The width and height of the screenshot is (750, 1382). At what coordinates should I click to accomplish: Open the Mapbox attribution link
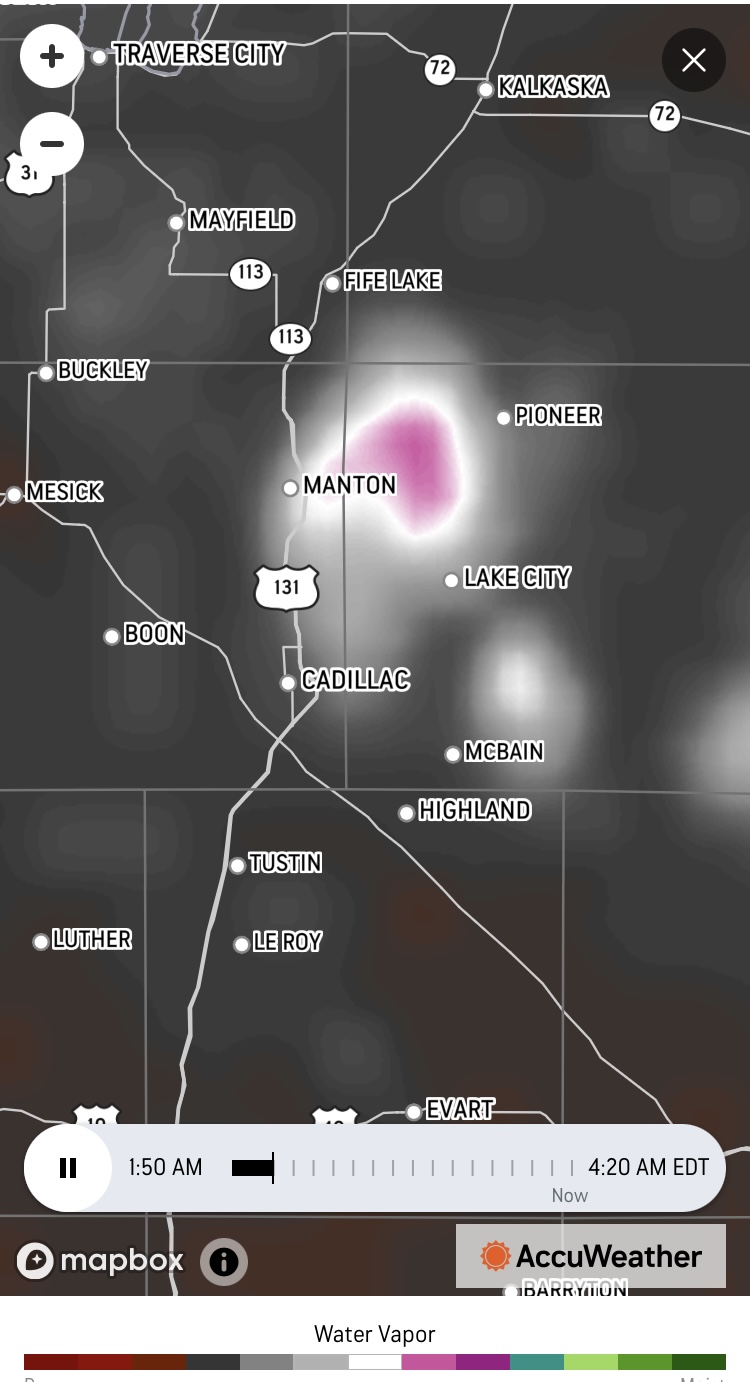point(100,1260)
